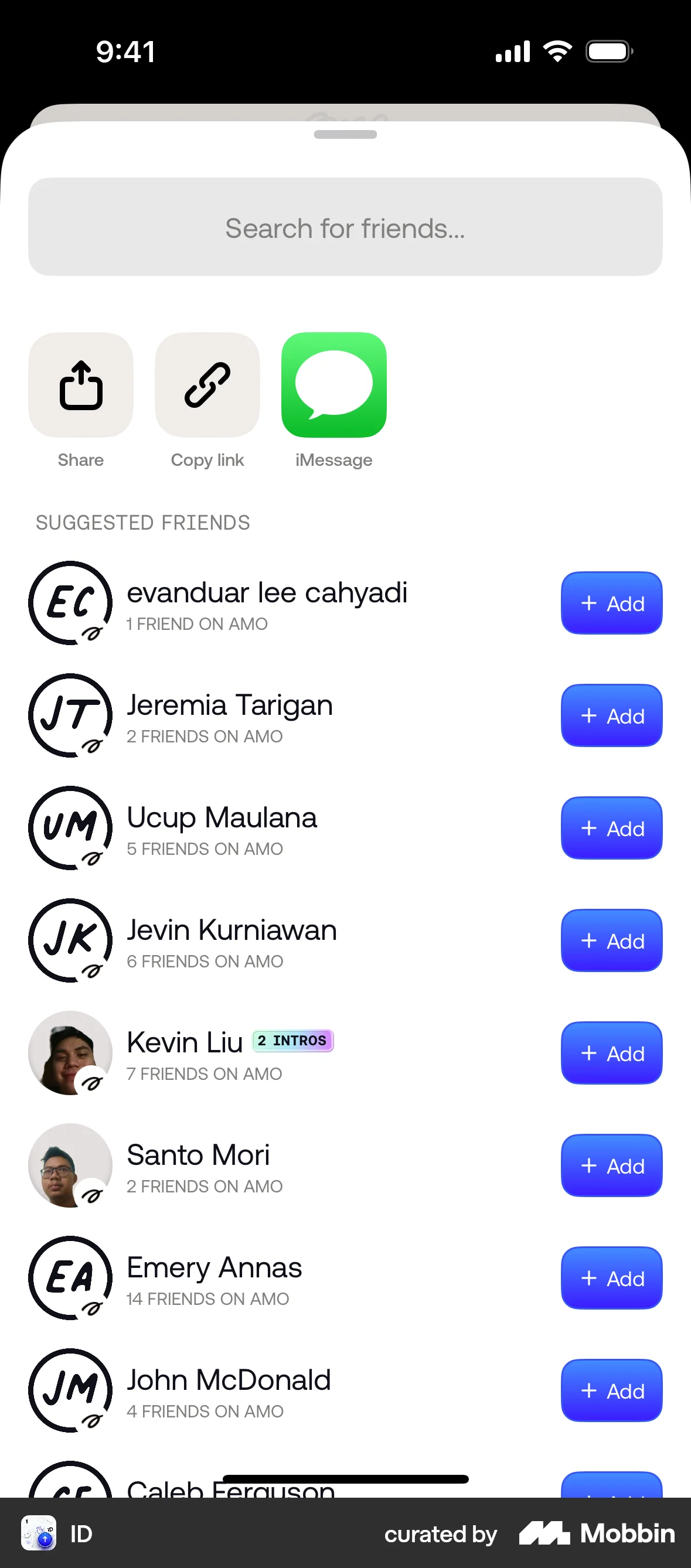This screenshot has height=1568, width=691.
Task: Open the iMessage icon
Action: click(333, 385)
